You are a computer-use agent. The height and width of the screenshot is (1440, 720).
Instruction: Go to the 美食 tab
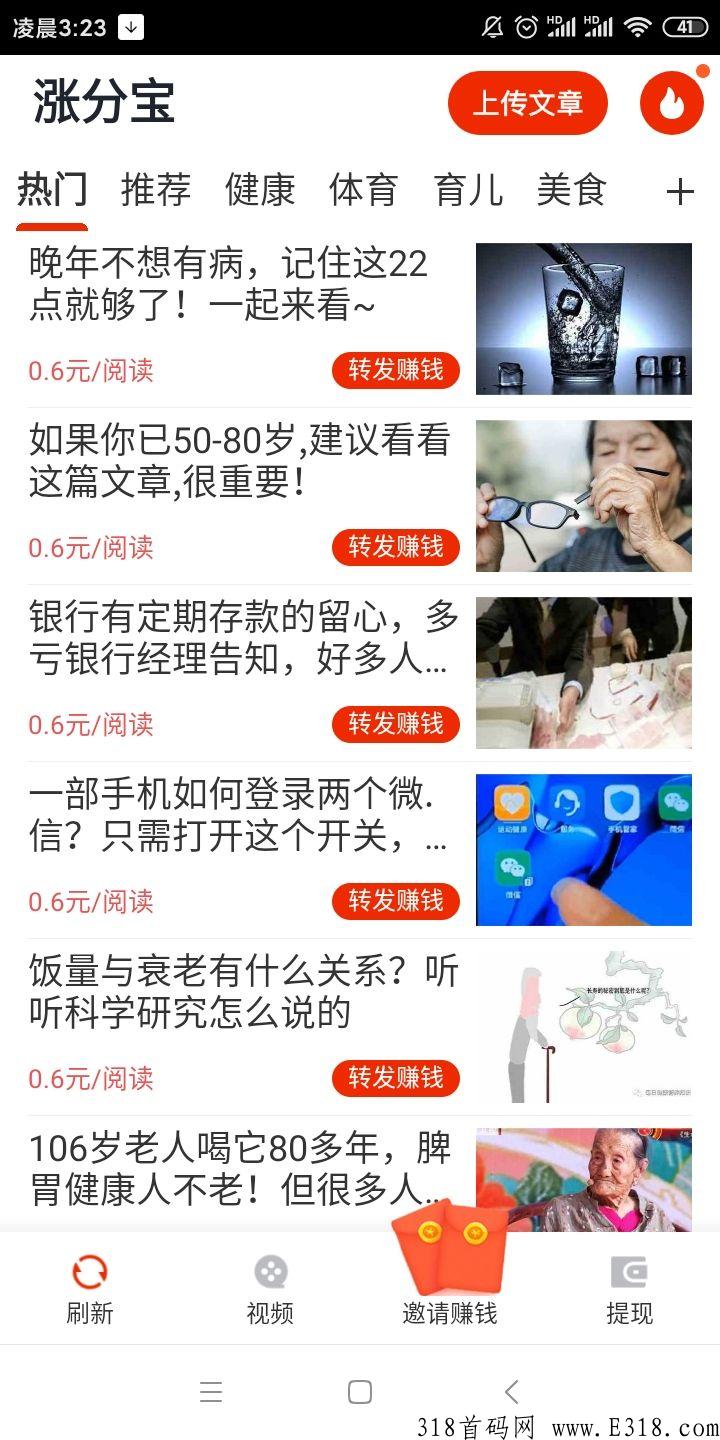(572, 189)
